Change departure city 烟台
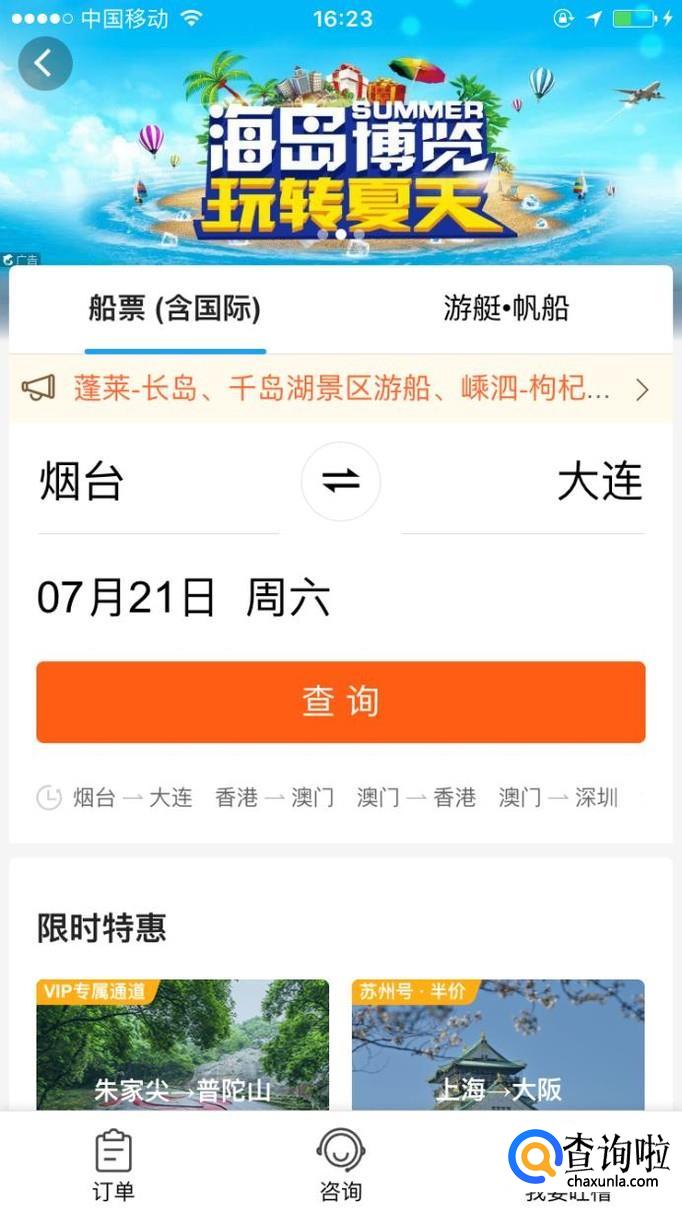The height and width of the screenshot is (1212, 682). coord(158,483)
